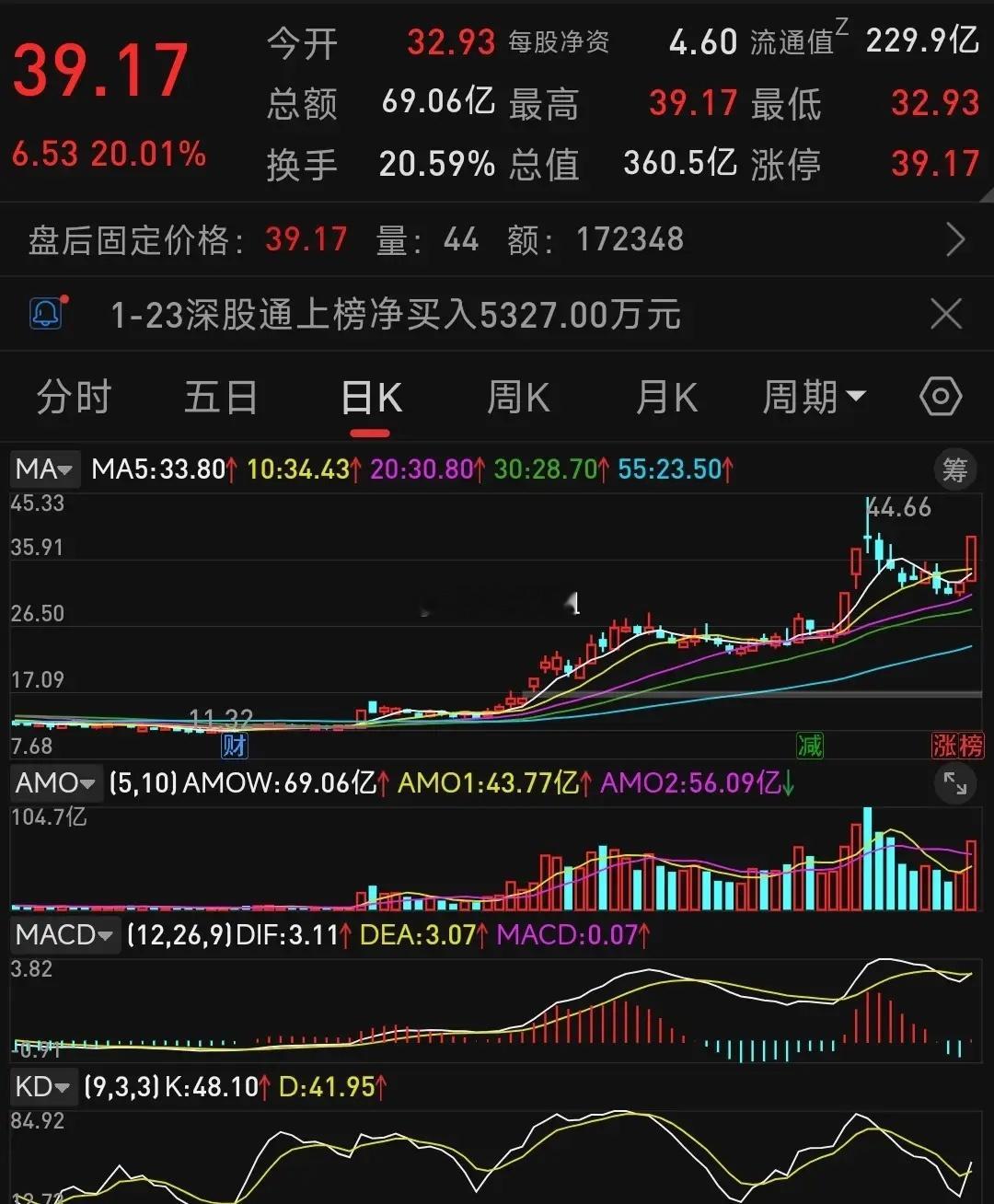This screenshot has width=994, height=1204.
Task: Open the 深股通净买入 announcement link
Action: [396, 314]
